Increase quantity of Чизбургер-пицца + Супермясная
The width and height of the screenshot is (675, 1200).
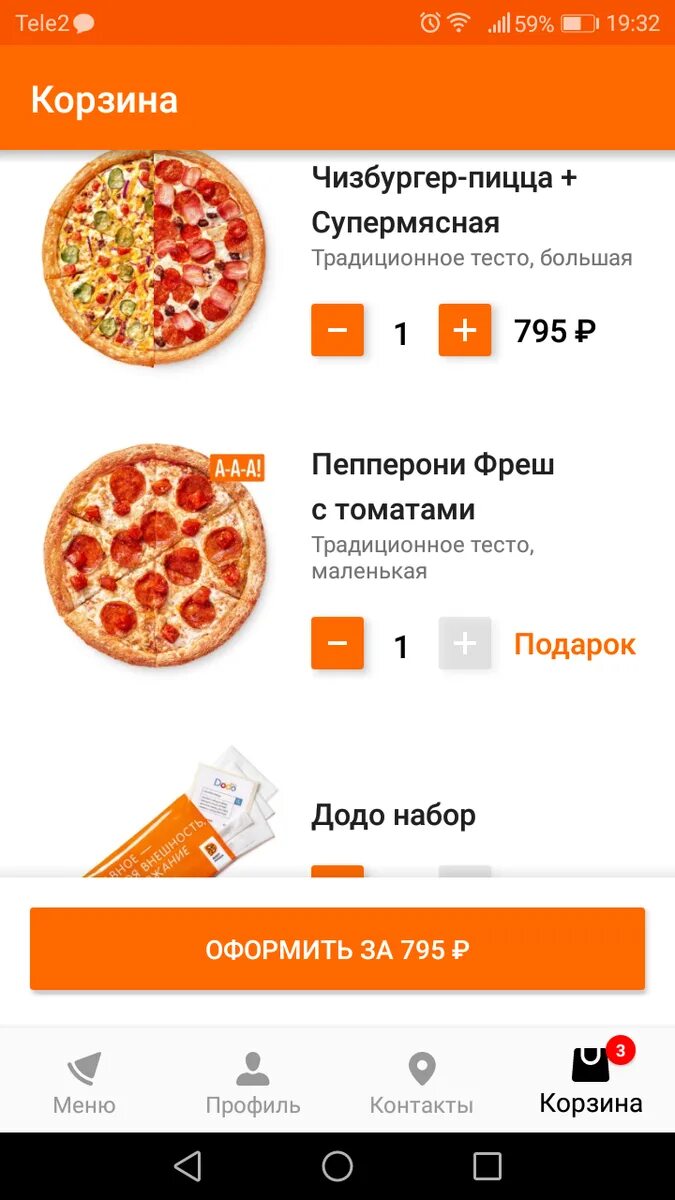[x=465, y=330]
